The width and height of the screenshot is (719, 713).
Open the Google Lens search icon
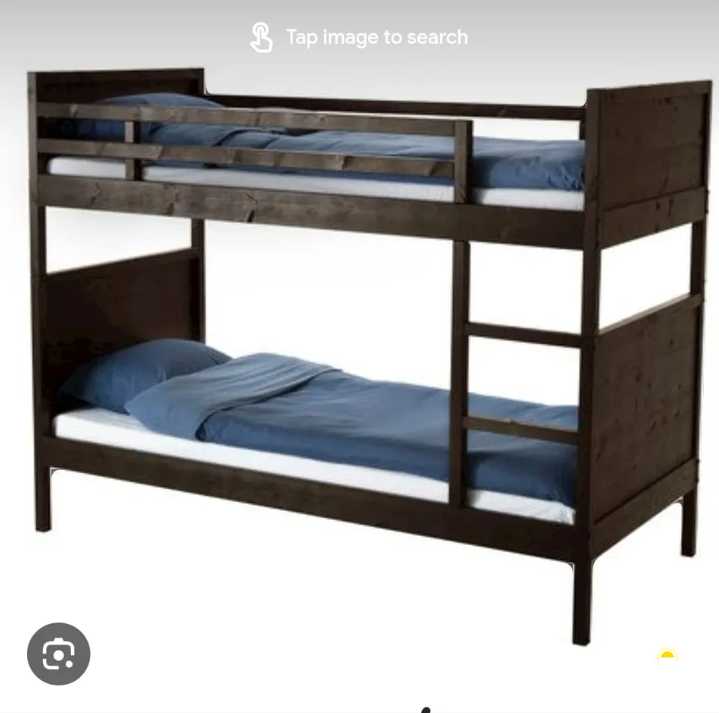click(x=58, y=655)
